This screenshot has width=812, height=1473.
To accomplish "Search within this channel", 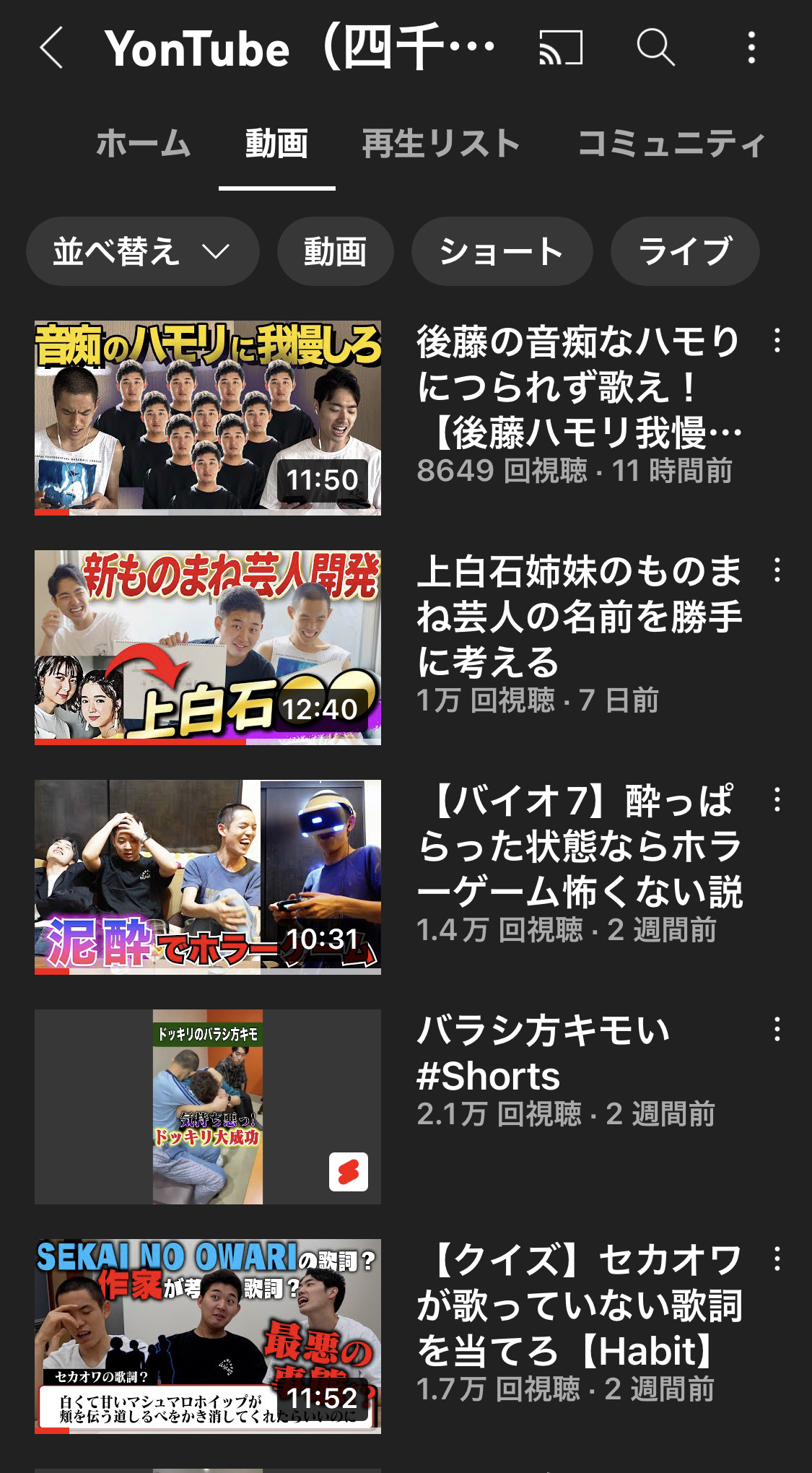I will [655, 48].
